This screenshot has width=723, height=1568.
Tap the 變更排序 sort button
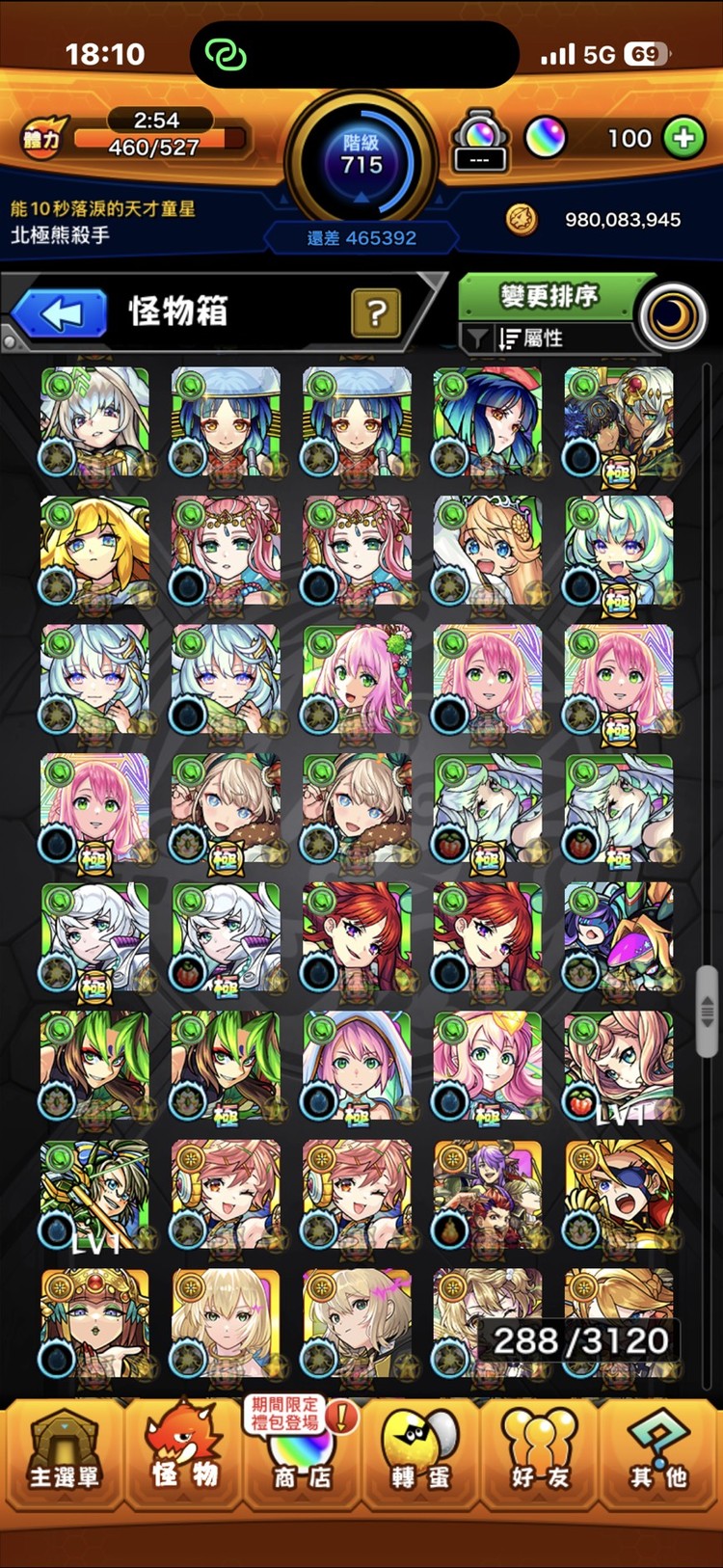point(548,296)
